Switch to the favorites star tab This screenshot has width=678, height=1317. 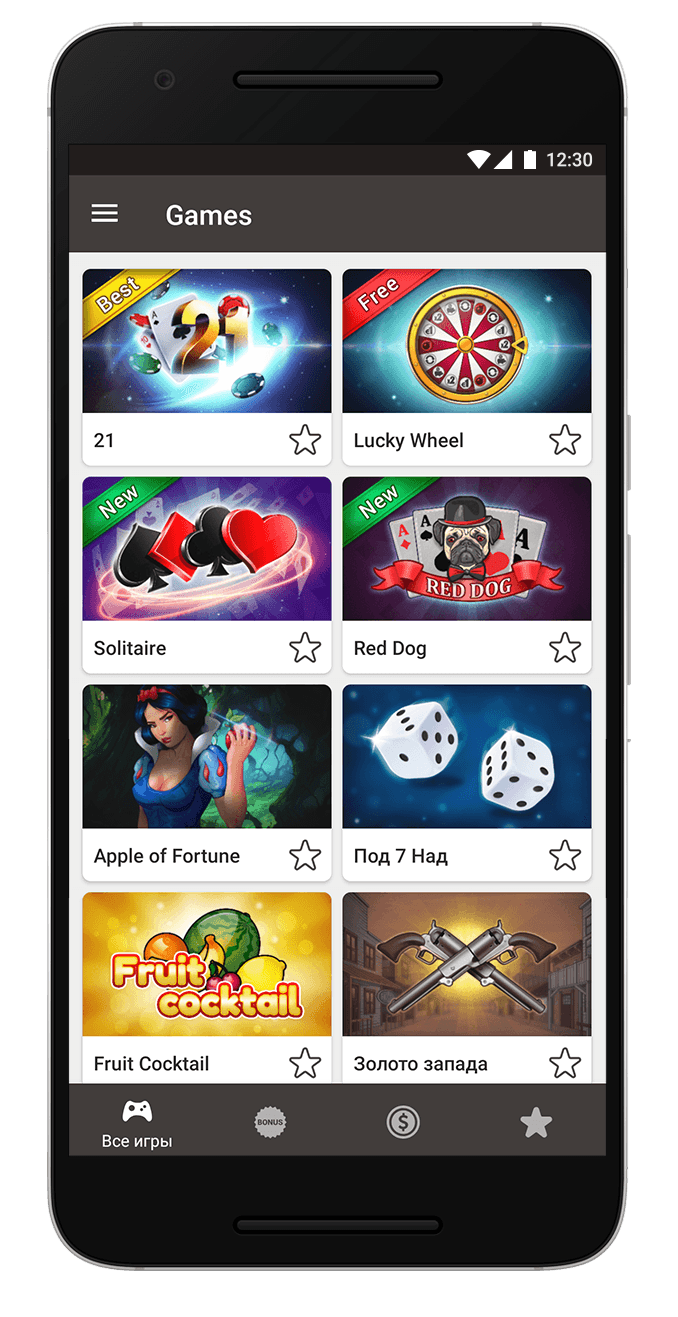tap(536, 1122)
